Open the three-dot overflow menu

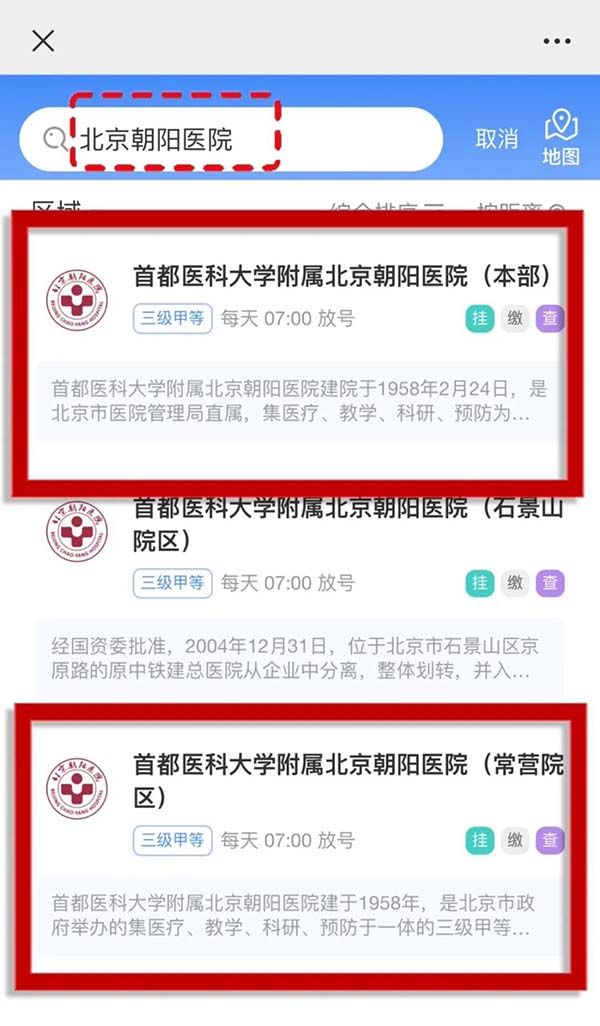[556, 40]
